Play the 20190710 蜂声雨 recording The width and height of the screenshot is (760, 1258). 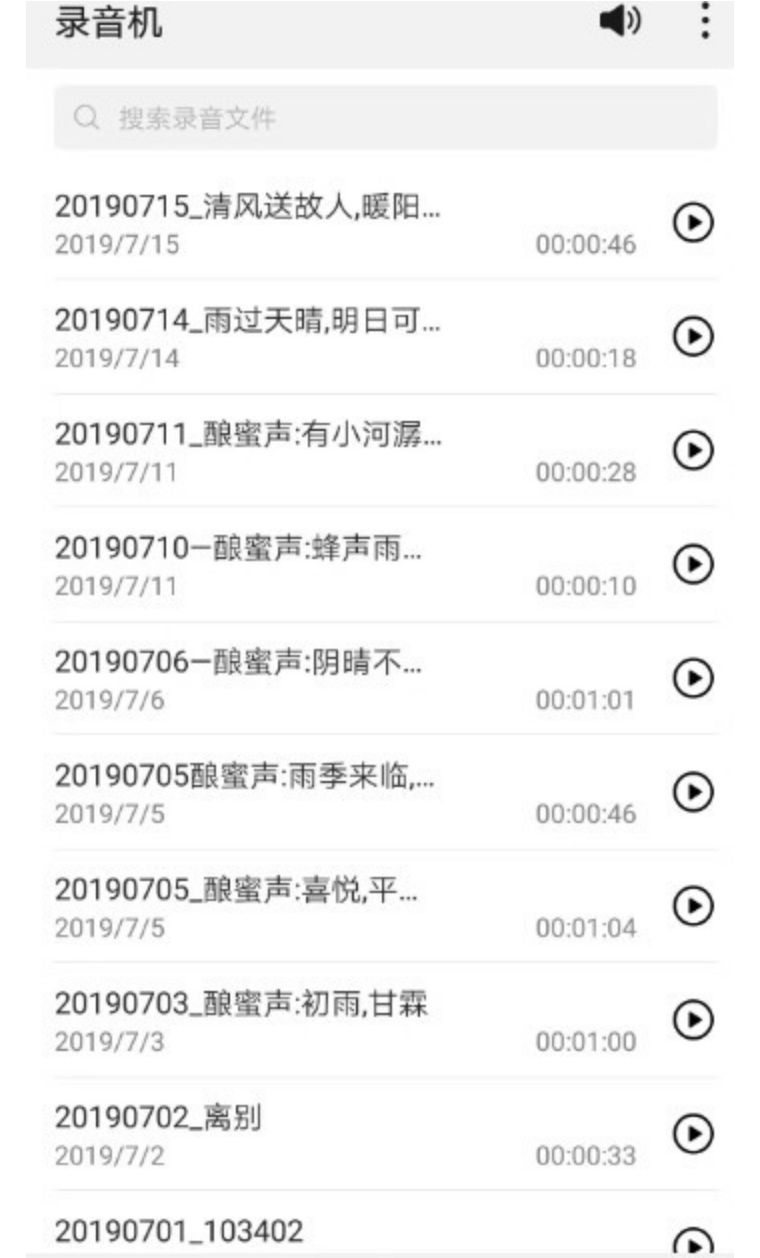(693, 565)
